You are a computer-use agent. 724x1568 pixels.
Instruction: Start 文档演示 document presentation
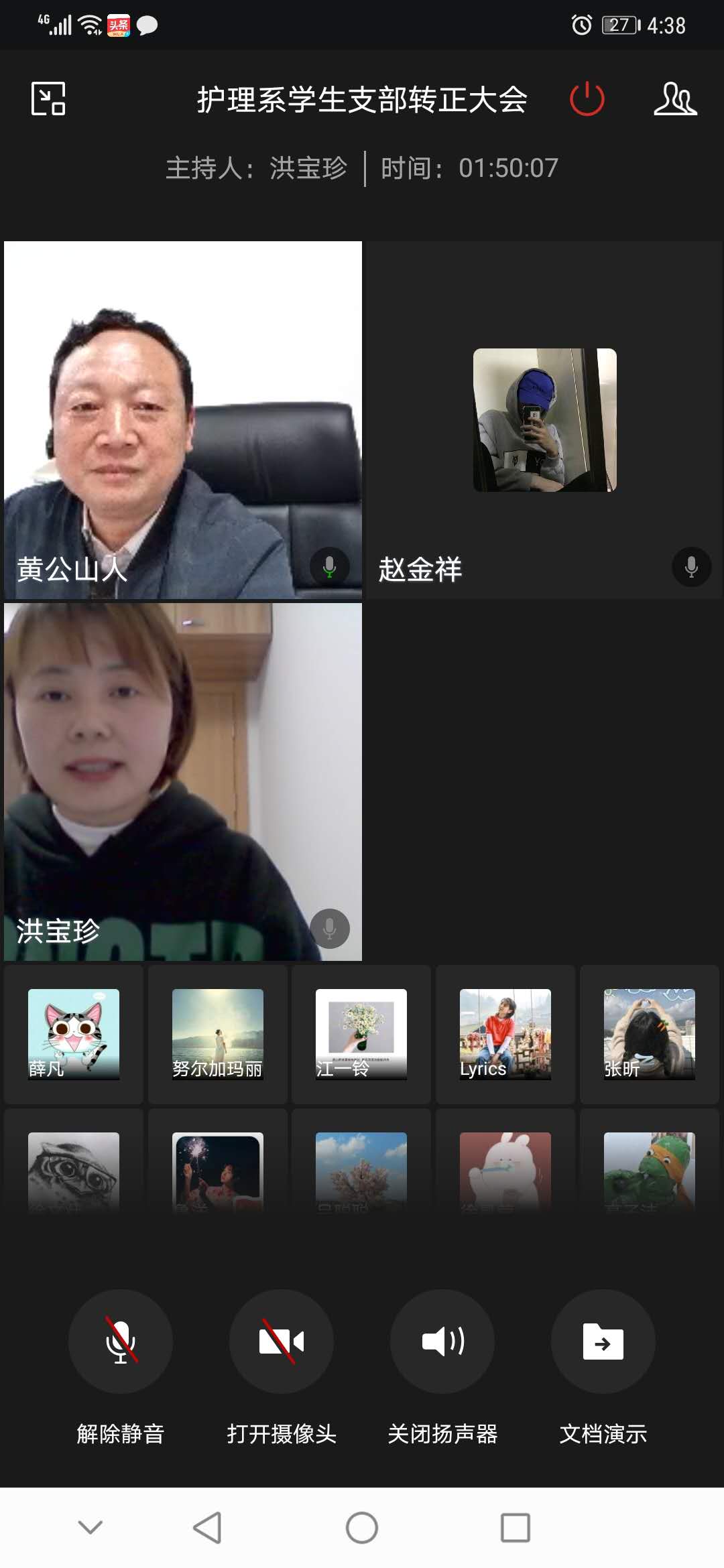(603, 1342)
